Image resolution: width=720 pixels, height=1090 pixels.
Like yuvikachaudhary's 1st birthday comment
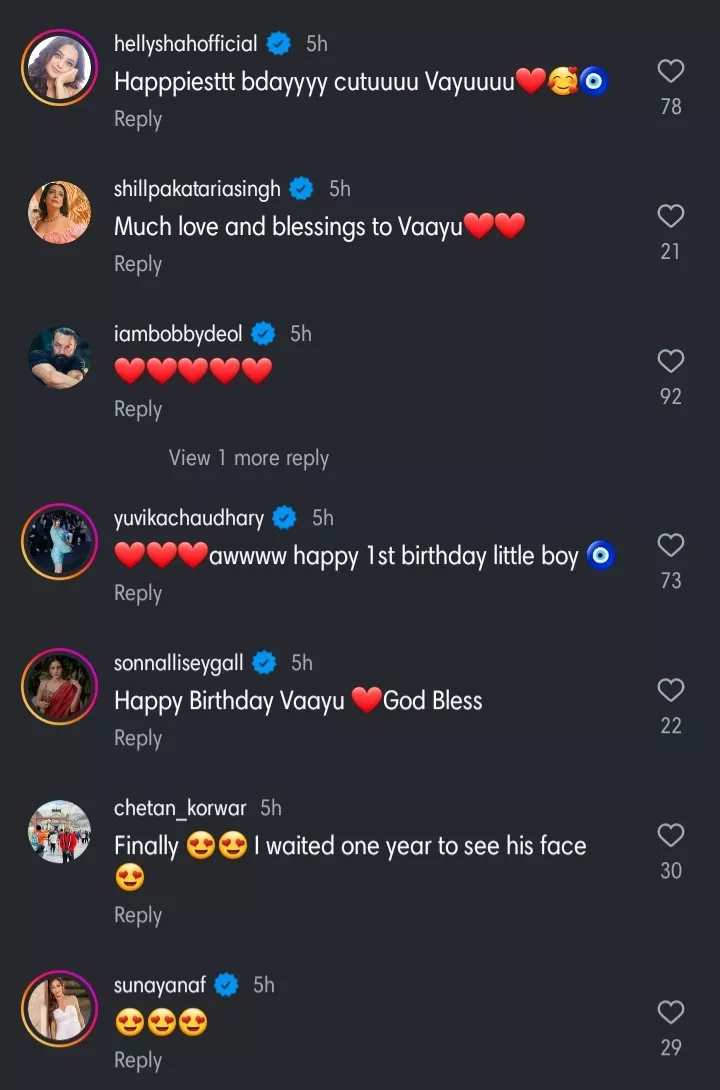click(671, 545)
